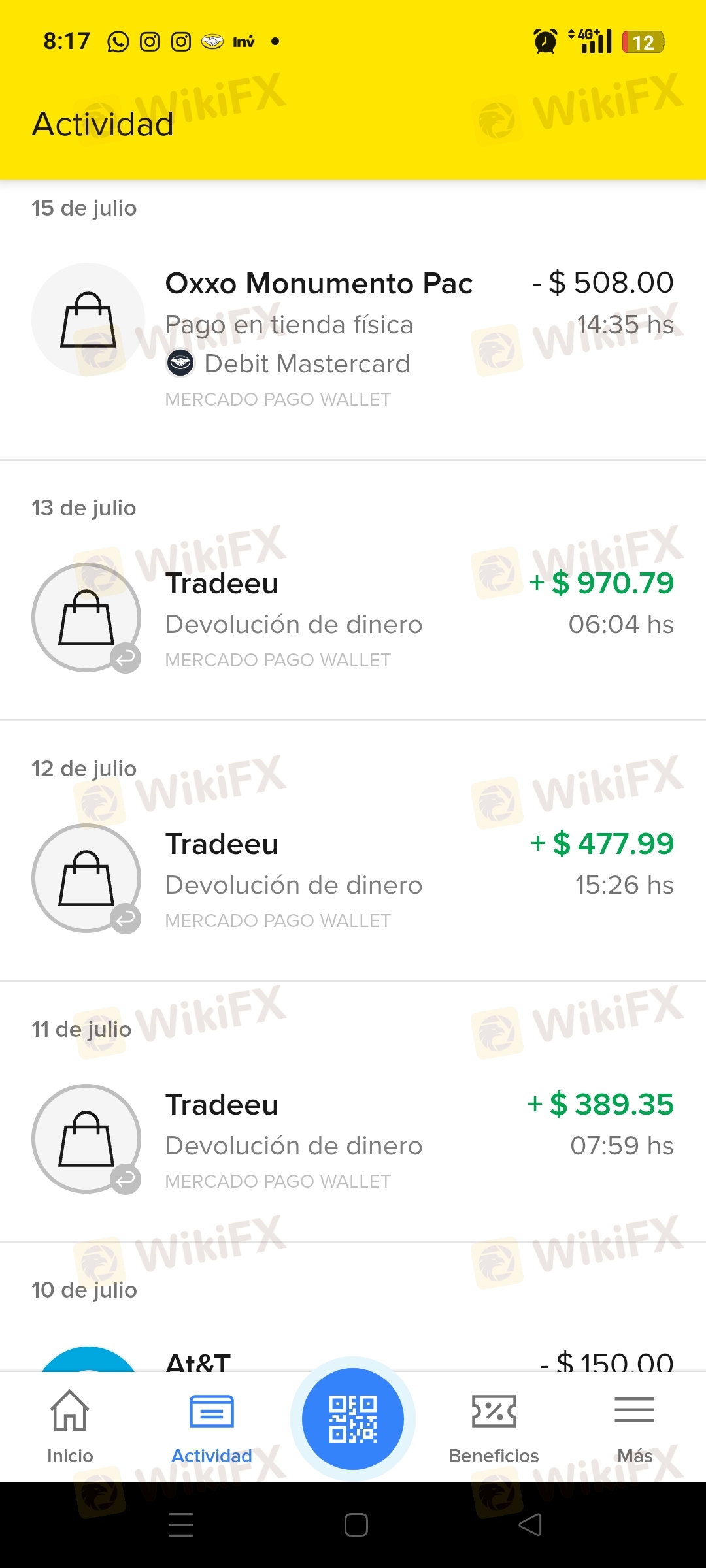Screen dimensions: 706x1568
Task: Go to the Inicio tab
Action: pos(70,1426)
